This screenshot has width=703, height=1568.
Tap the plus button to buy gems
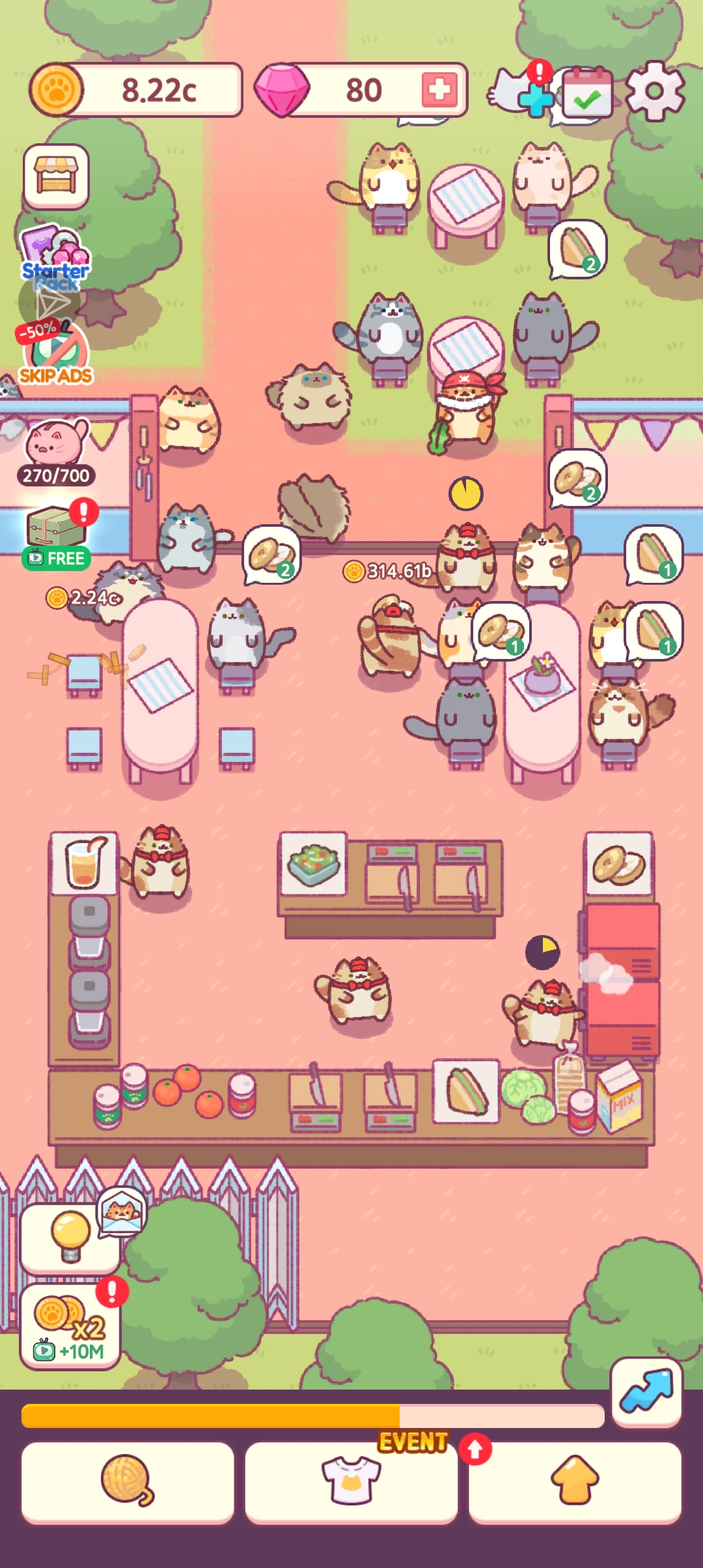pos(439,90)
